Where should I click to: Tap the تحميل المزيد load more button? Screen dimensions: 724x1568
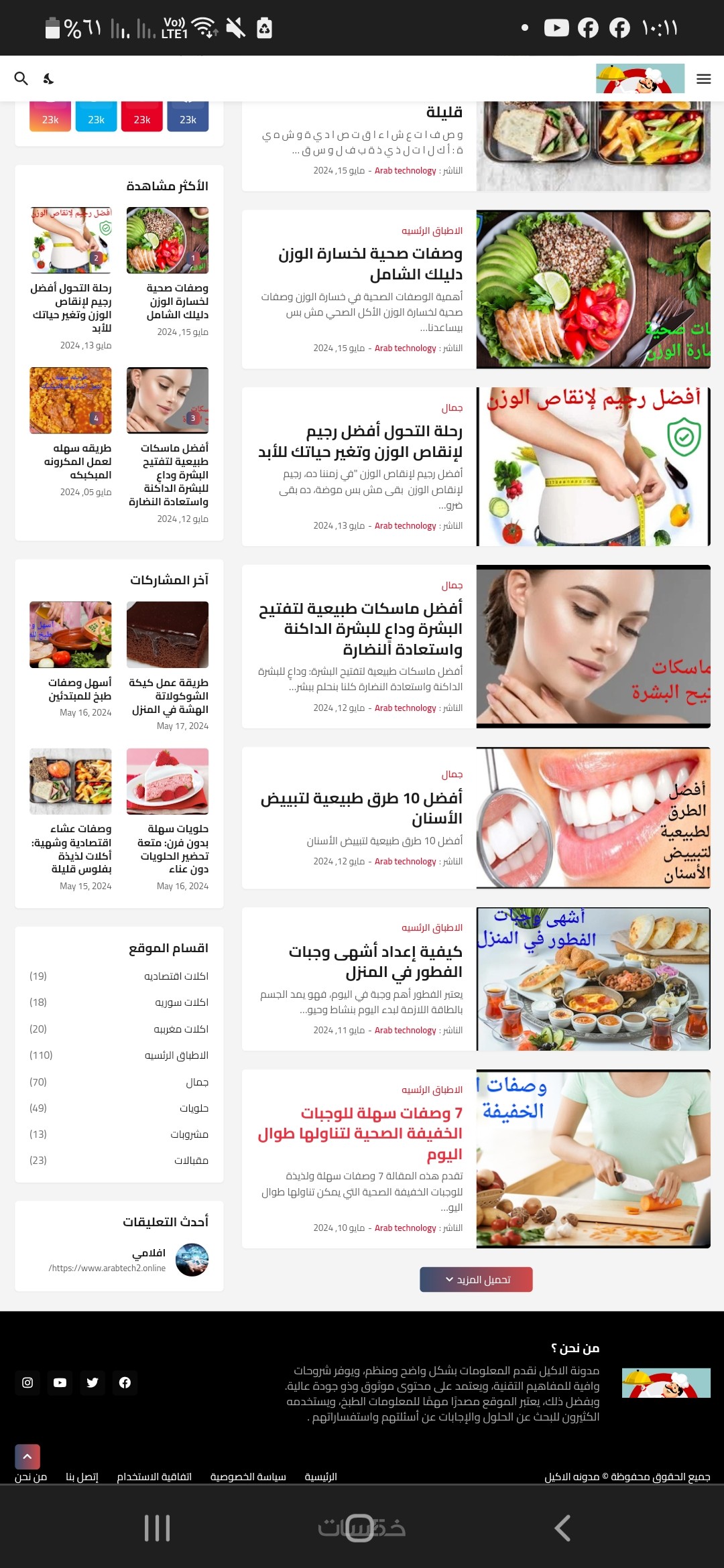(476, 1279)
